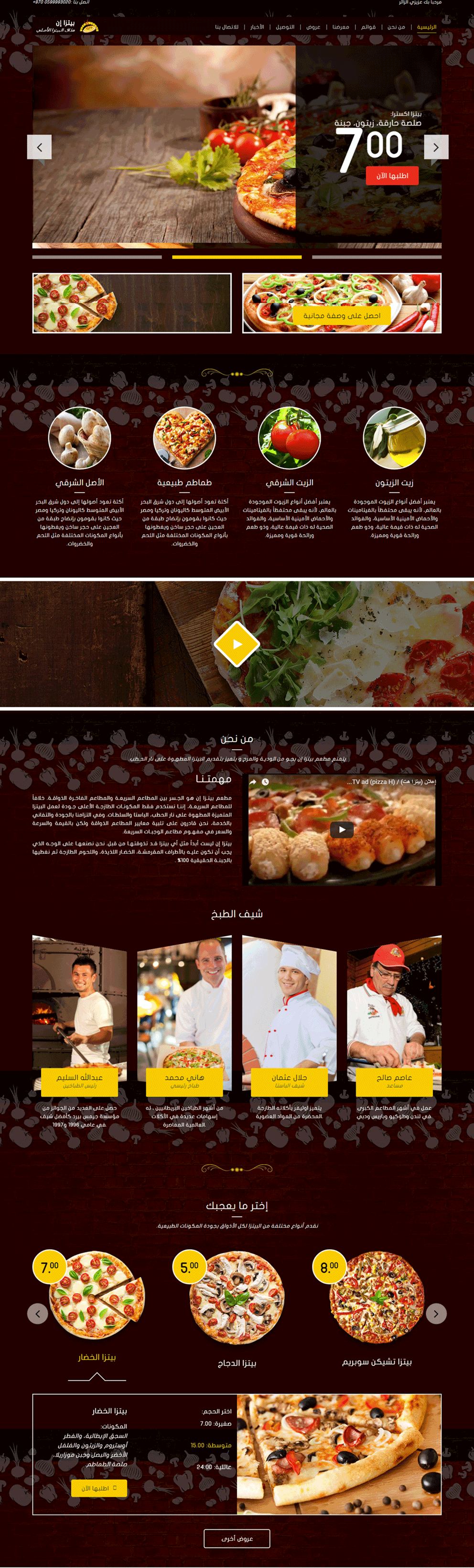Show next pizzas in the carousel
The image size is (474, 1568).
436,1313
